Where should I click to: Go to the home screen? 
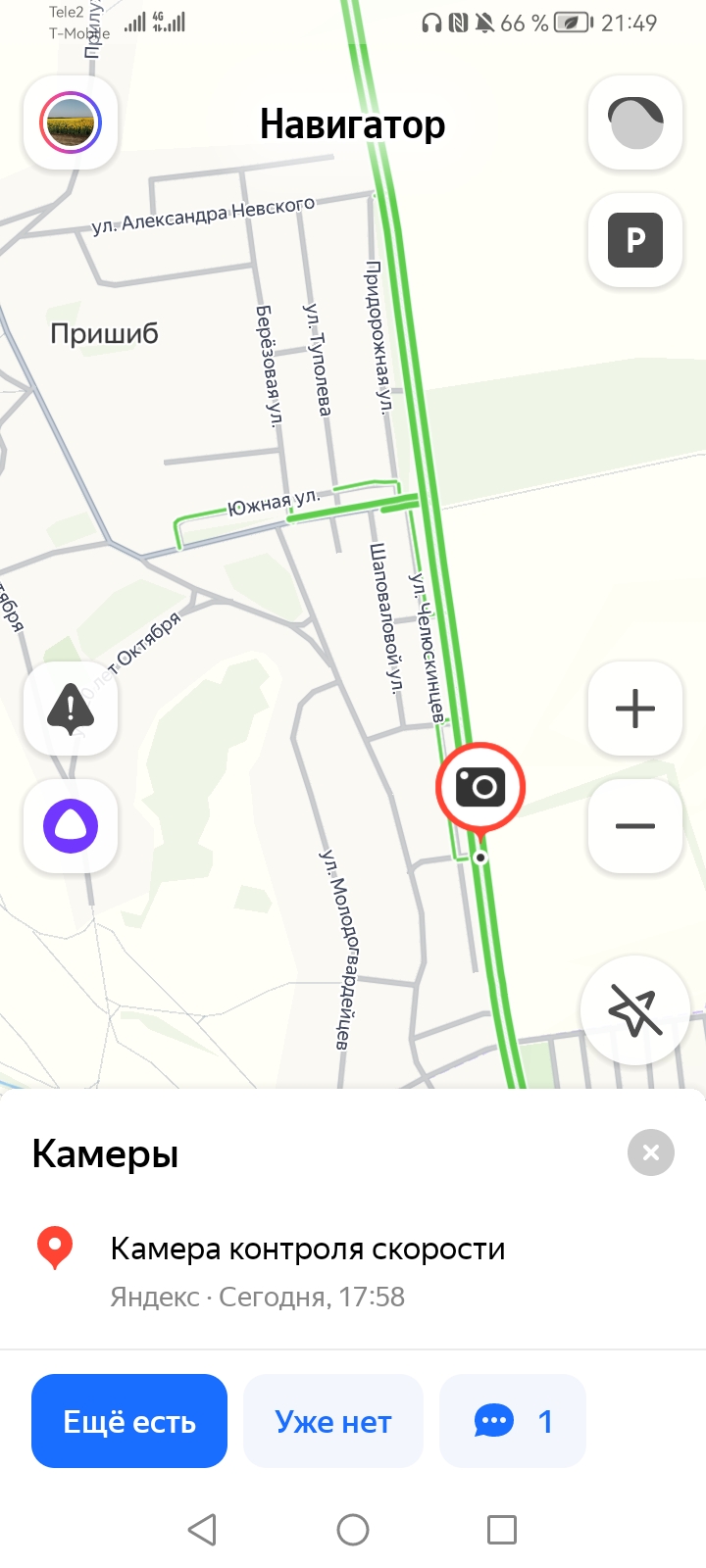(353, 1529)
